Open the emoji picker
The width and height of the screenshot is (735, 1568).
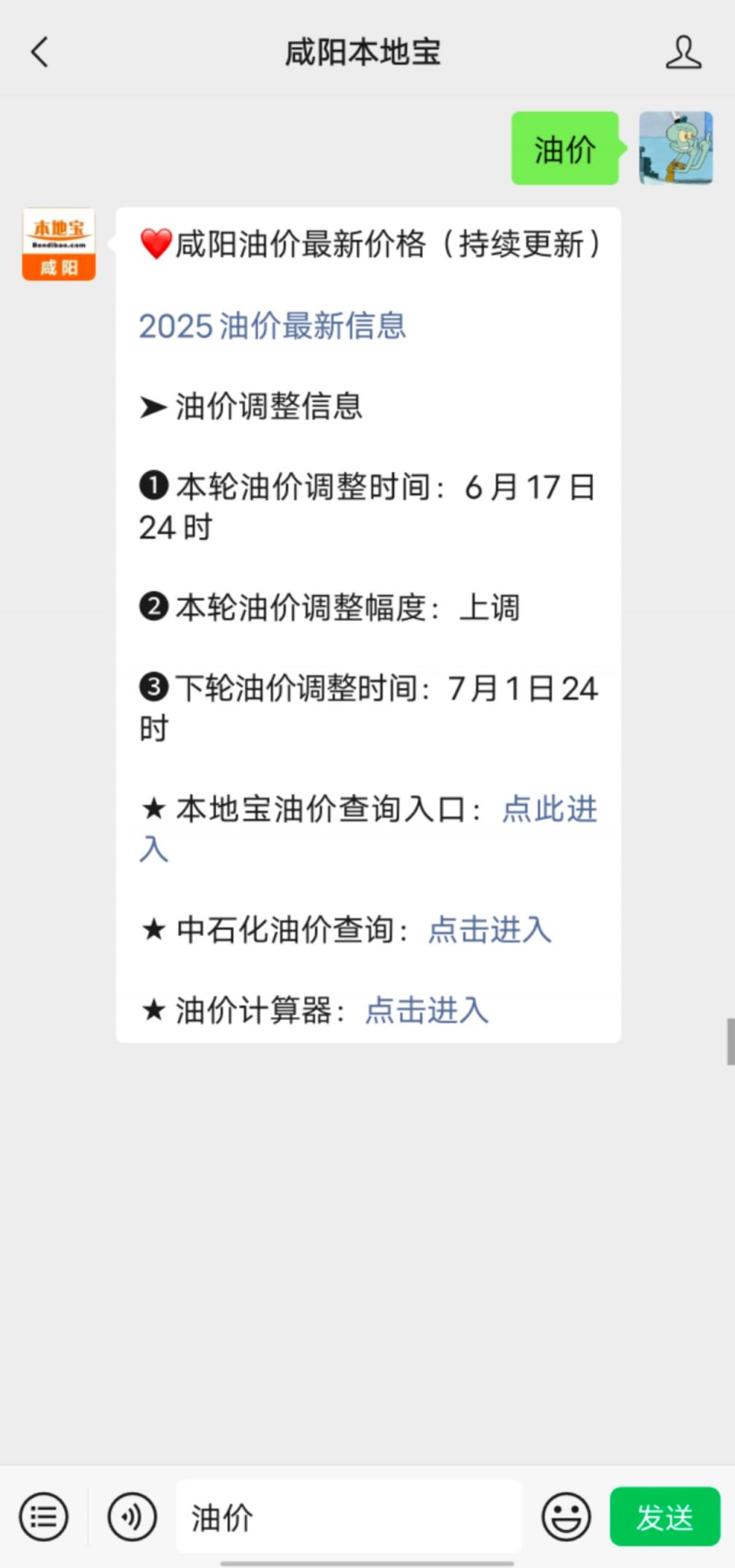click(x=566, y=1517)
